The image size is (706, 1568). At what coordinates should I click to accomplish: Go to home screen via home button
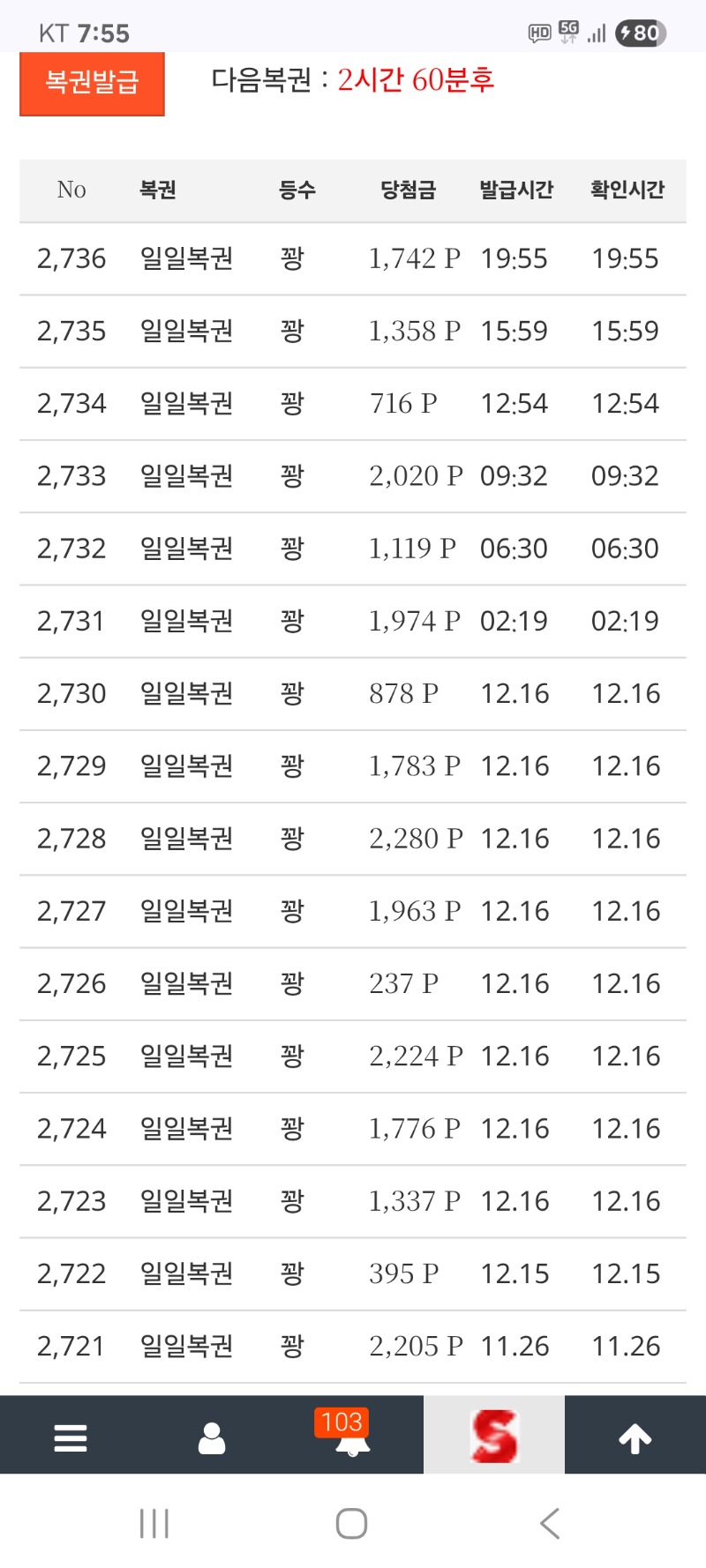pyautogui.click(x=351, y=1523)
